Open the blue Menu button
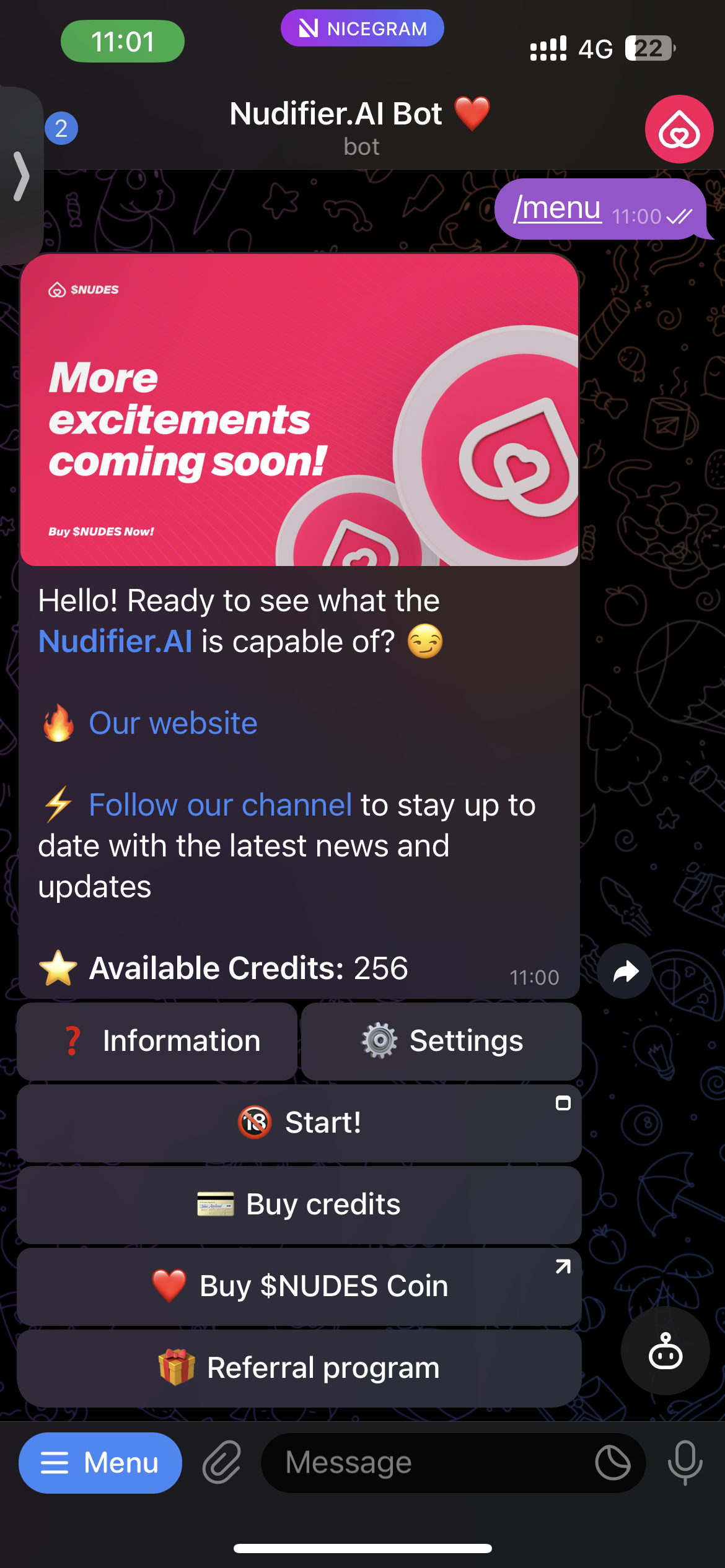The height and width of the screenshot is (1568, 725). 100,1463
